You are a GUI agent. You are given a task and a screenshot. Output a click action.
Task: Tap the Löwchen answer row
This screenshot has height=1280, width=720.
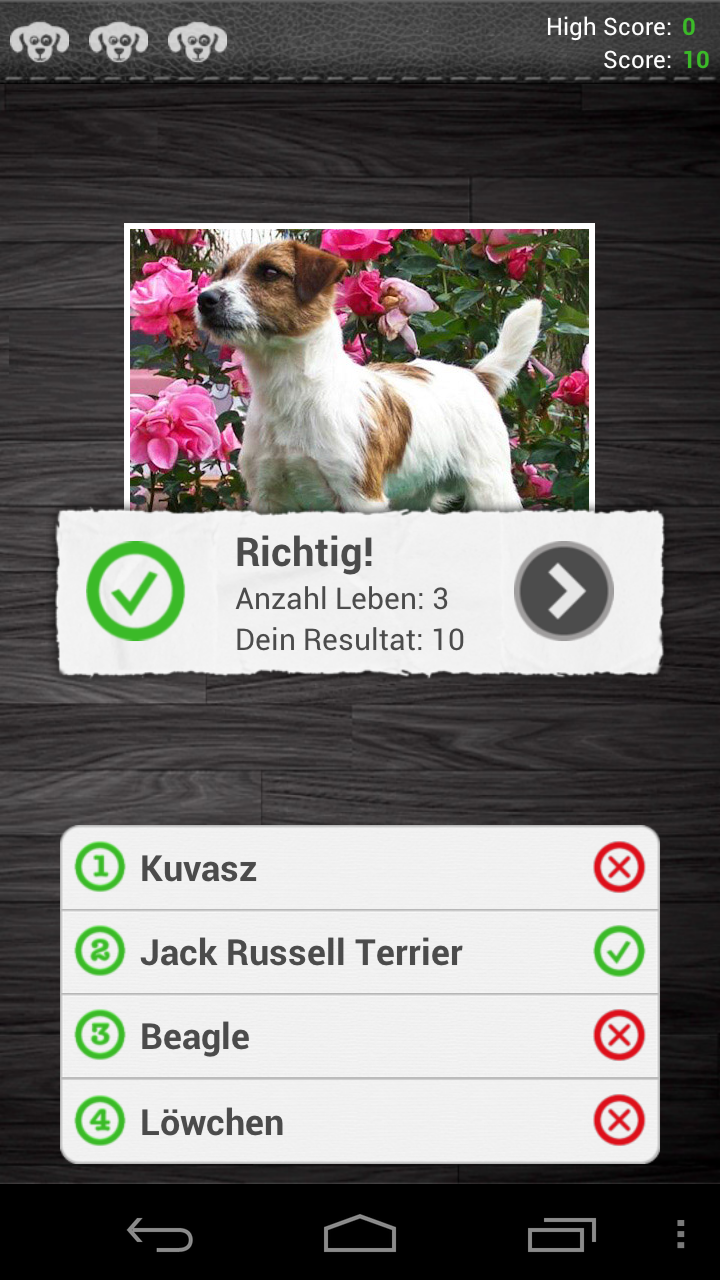click(360, 1122)
